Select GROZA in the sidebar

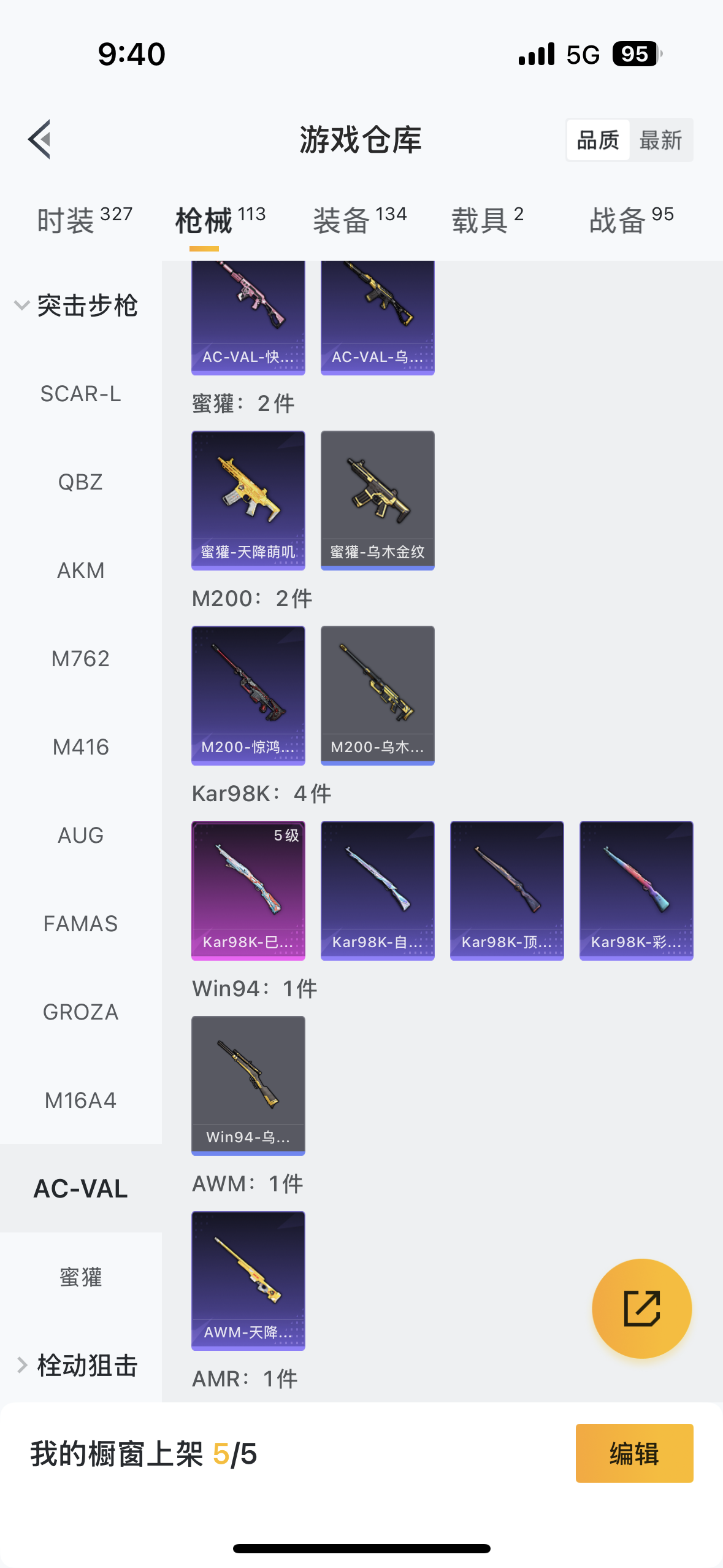80,1012
